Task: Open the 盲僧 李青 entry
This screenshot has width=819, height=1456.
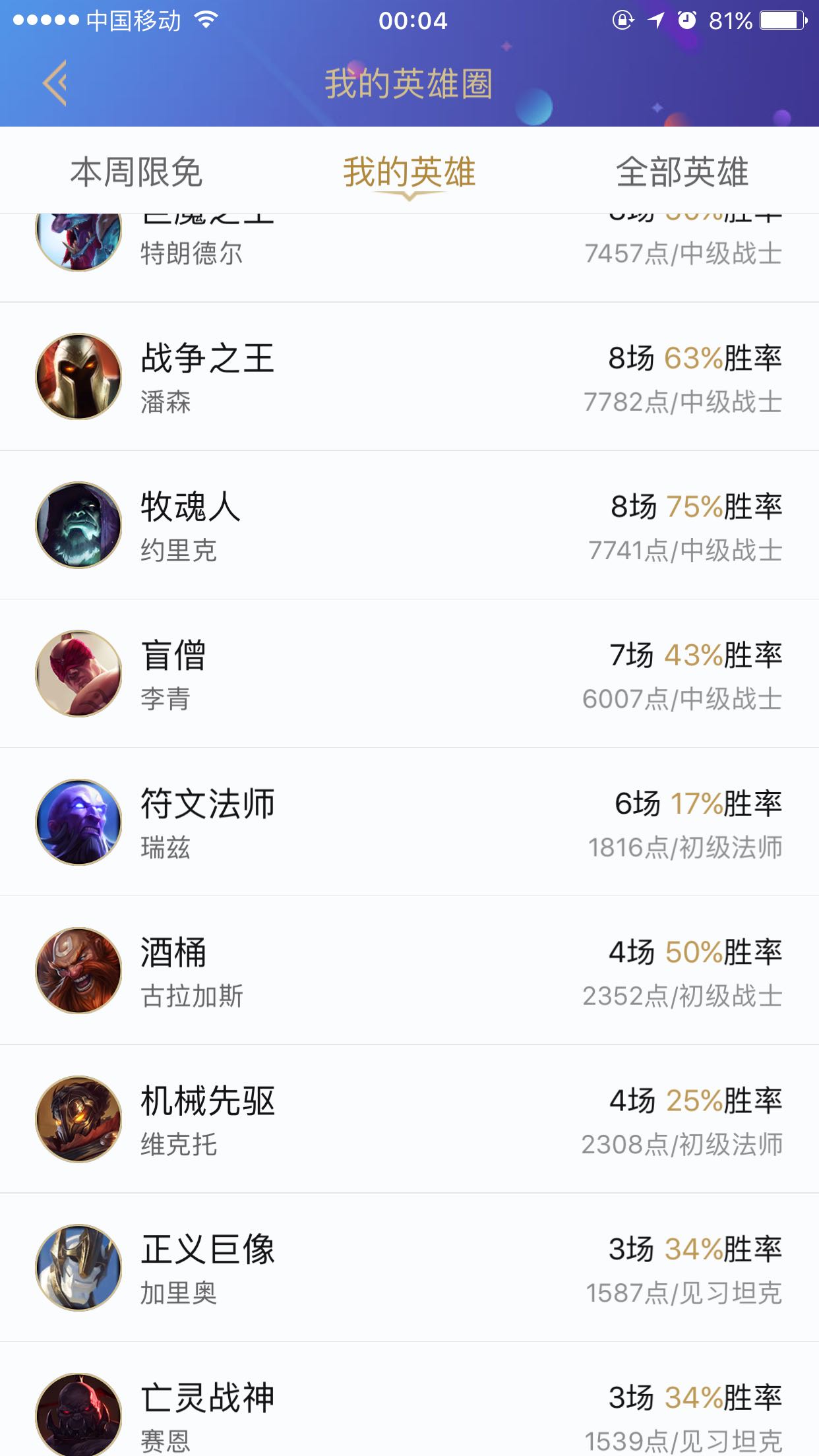Action: 409,673
